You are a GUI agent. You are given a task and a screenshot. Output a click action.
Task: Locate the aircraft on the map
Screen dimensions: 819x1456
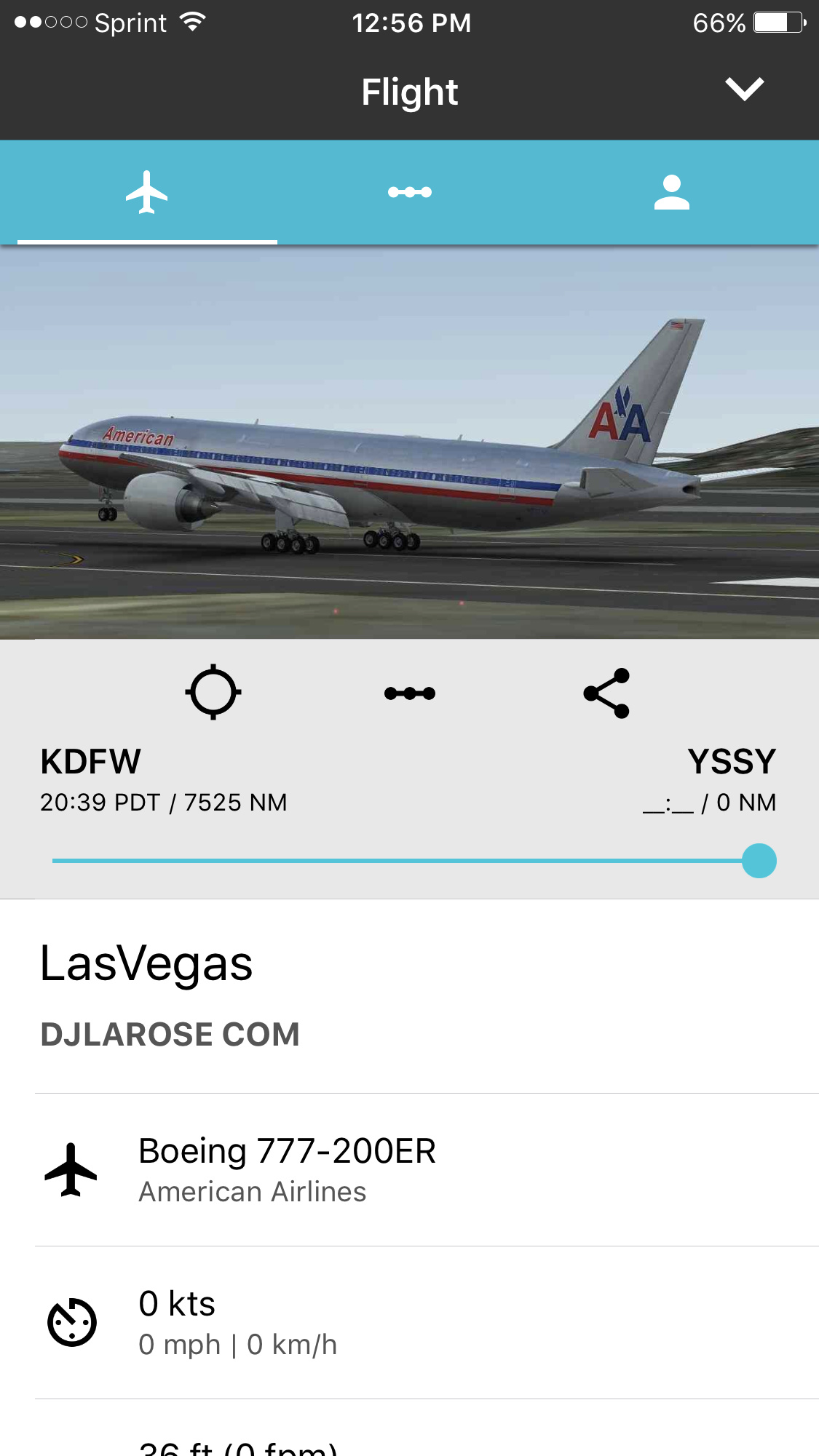(x=213, y=692)
